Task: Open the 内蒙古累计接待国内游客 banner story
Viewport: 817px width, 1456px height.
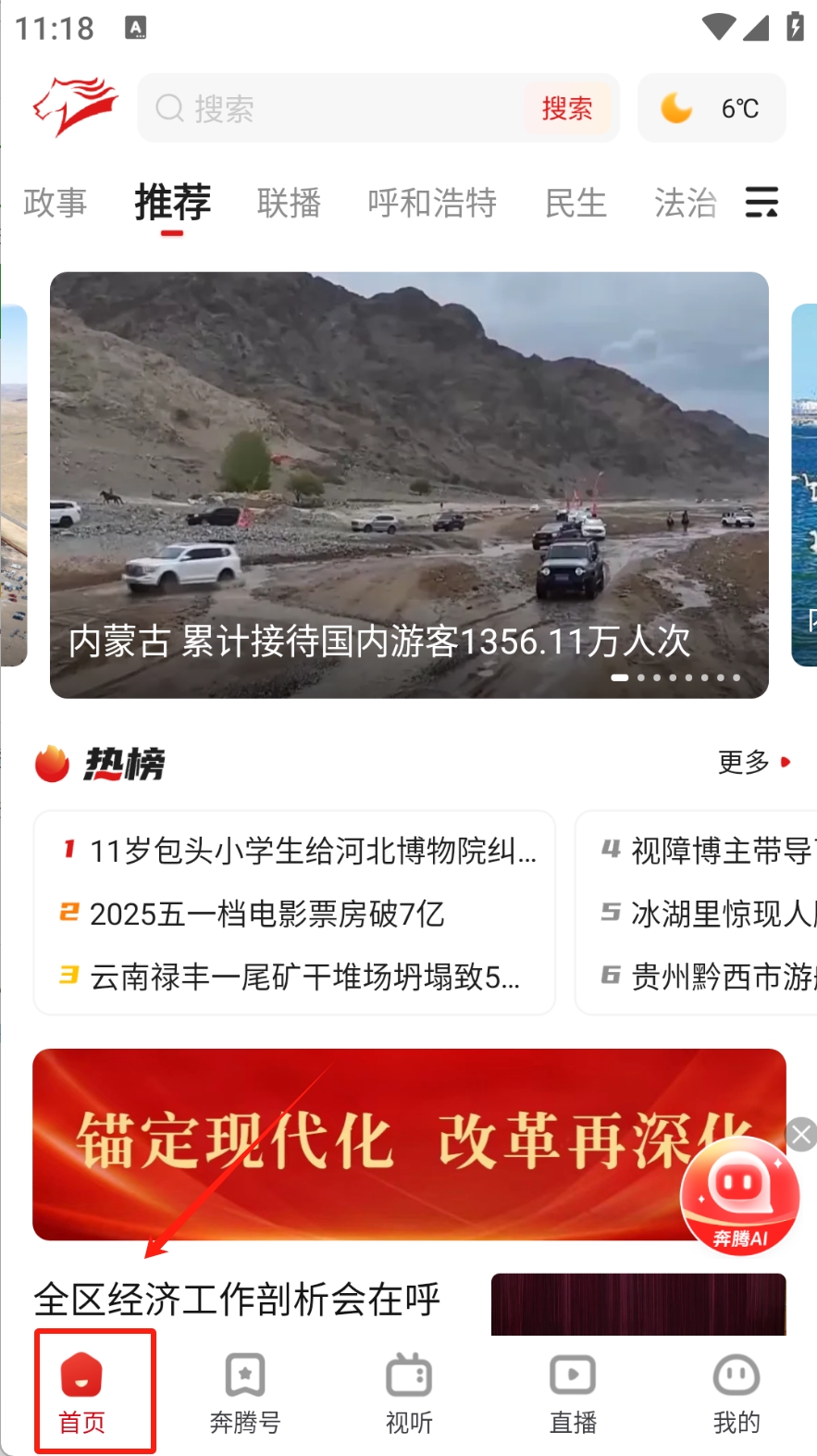Action: coord(409,484)
